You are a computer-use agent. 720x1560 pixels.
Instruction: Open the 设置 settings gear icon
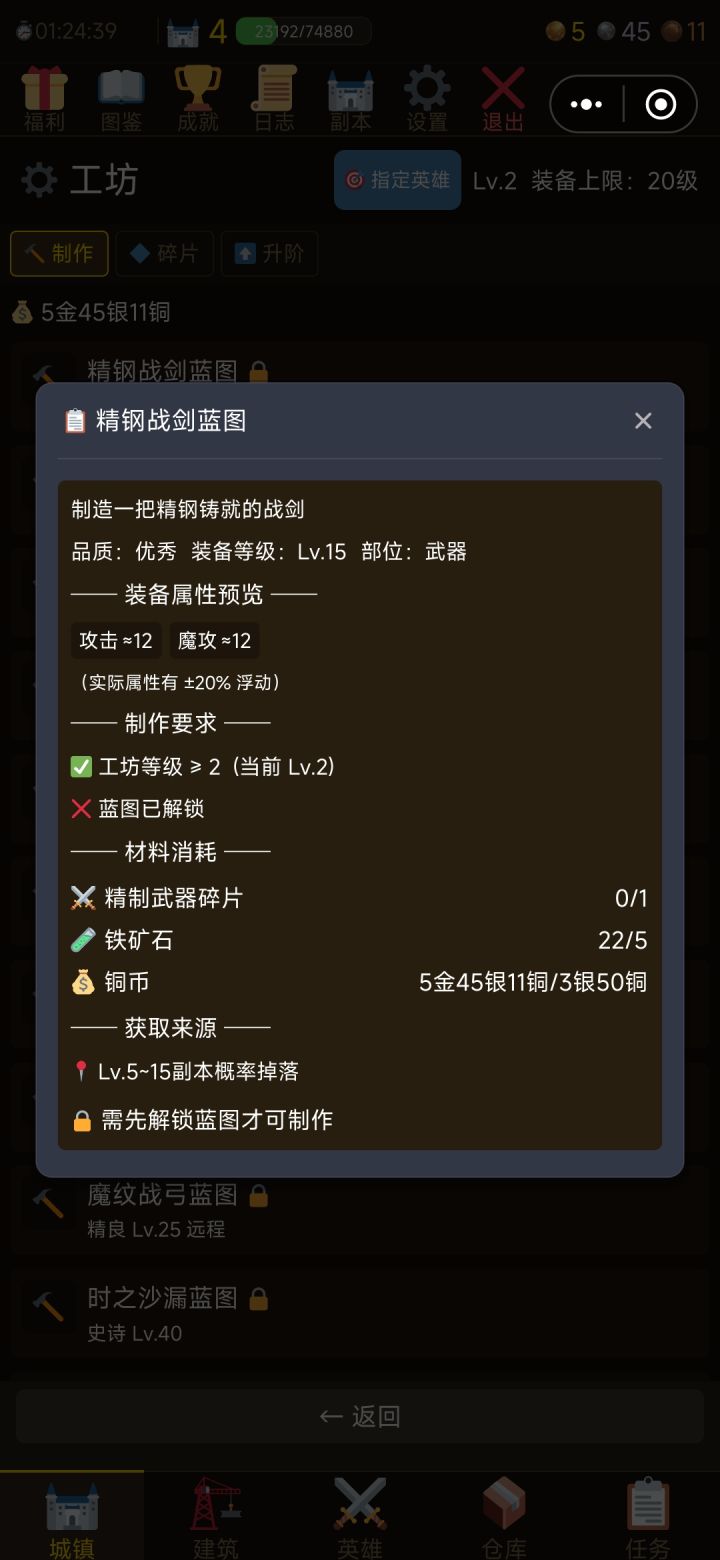[x=426, y=96]
